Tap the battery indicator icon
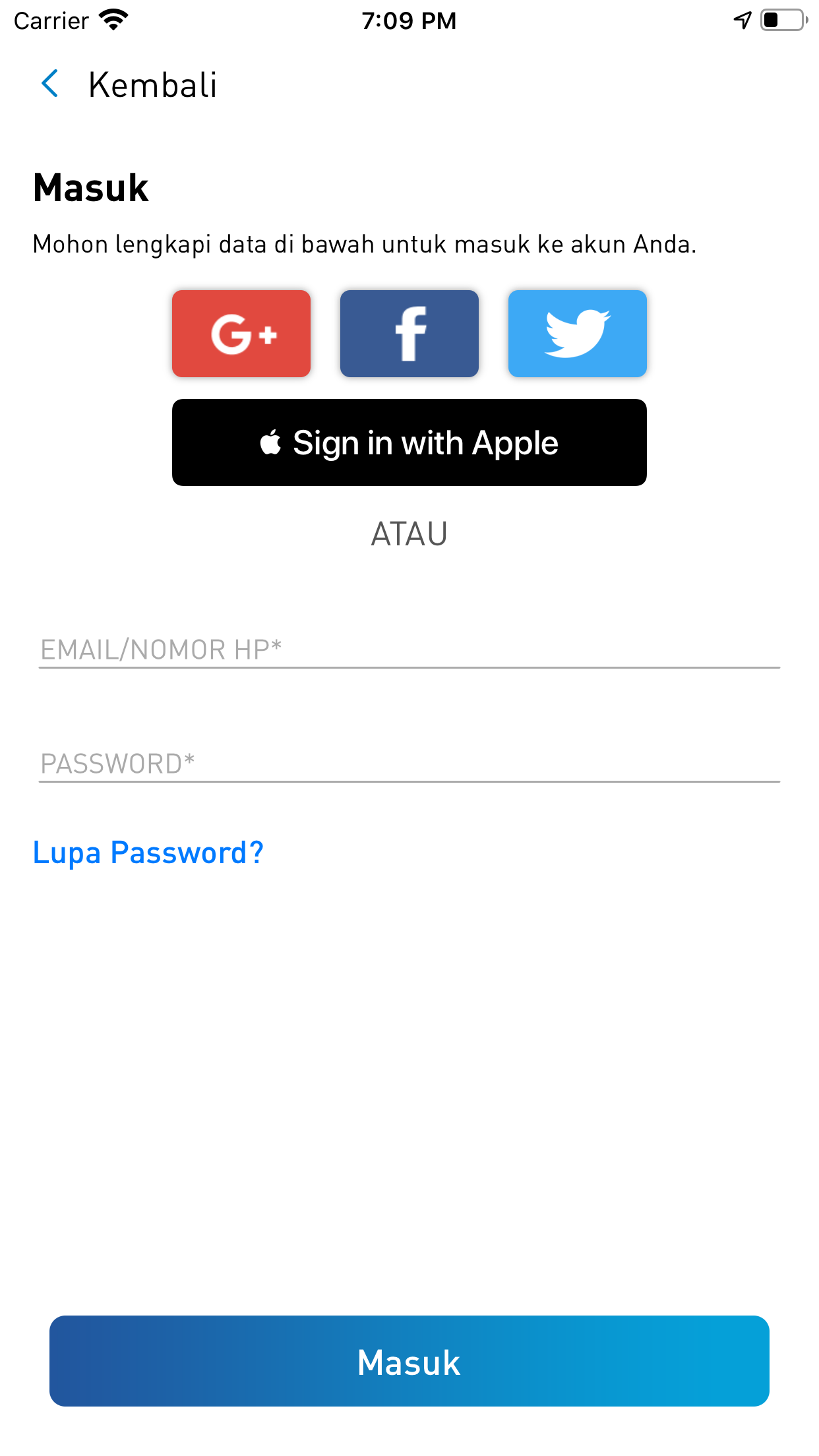The height and width of the screenshot is (1456, 819). (x=781, y=20)
